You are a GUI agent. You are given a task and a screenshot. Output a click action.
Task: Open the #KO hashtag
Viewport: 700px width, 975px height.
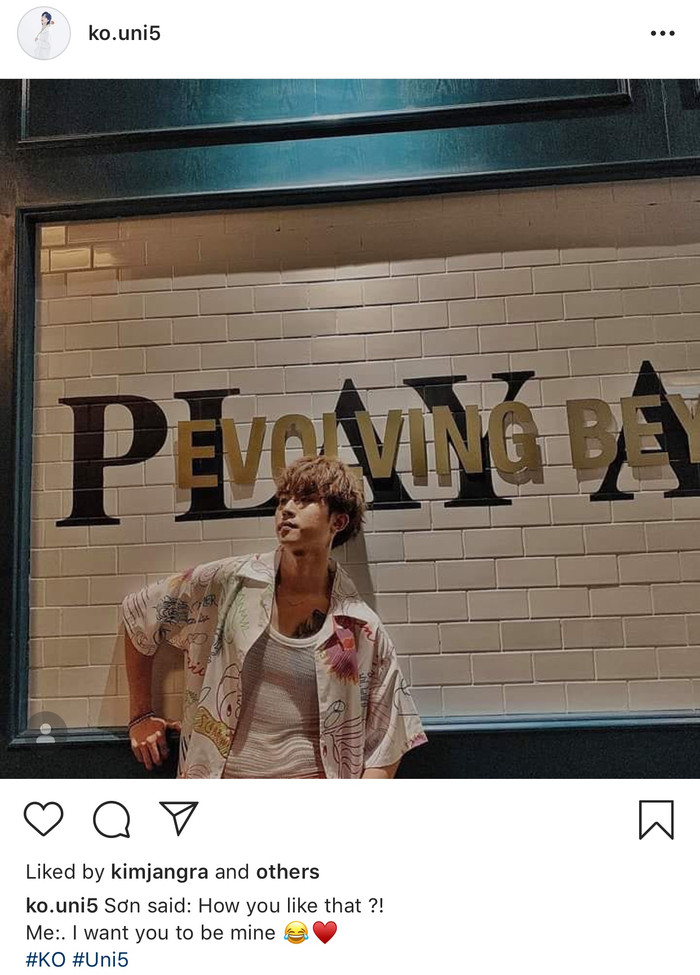46,960
